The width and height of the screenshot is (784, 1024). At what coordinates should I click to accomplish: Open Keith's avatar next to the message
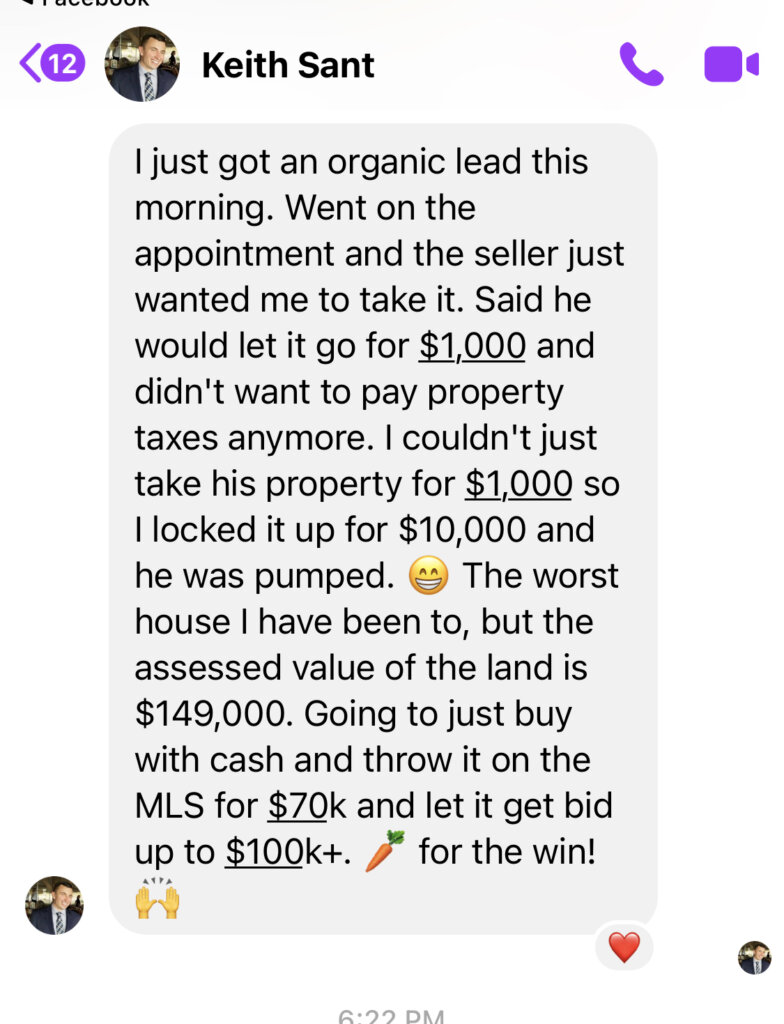54,905
